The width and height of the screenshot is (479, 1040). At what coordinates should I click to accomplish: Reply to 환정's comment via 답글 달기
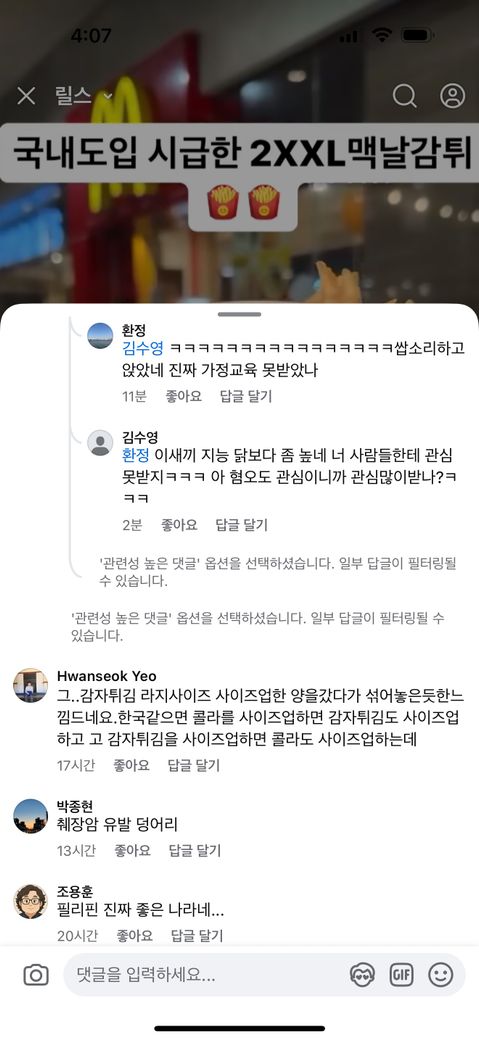[x=245, y=397]
